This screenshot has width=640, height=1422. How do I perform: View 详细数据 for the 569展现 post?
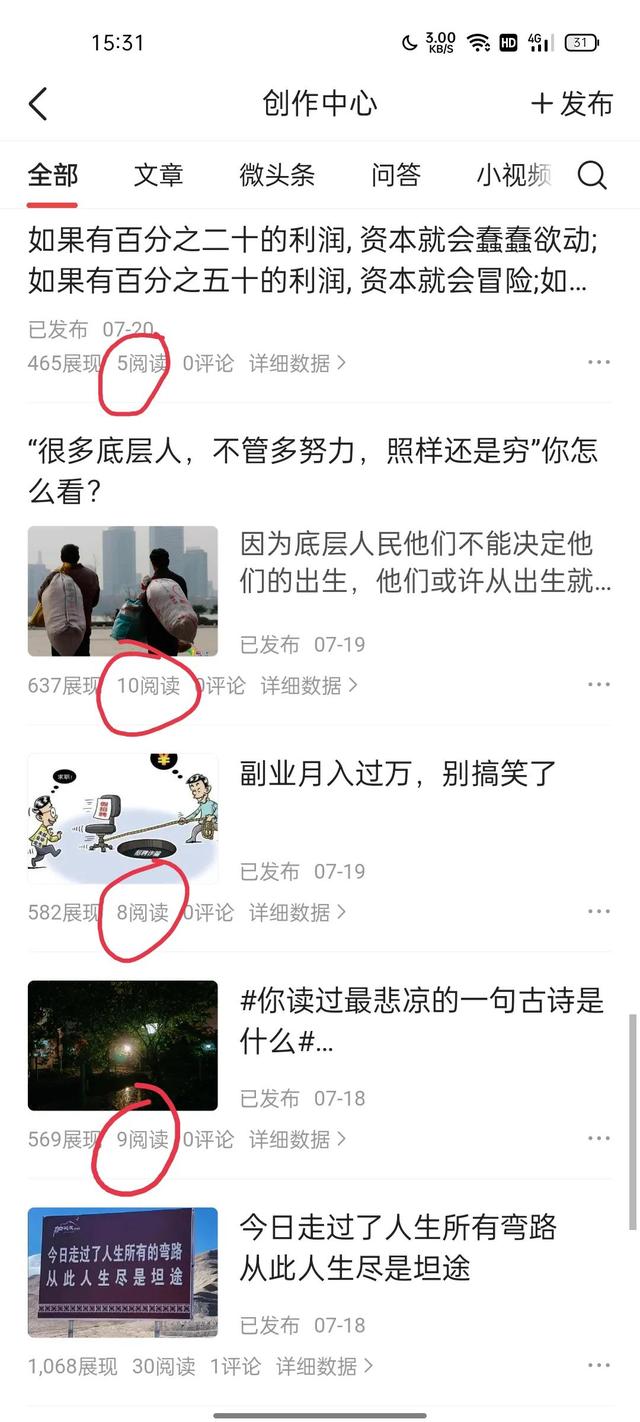click(297, 1139)
